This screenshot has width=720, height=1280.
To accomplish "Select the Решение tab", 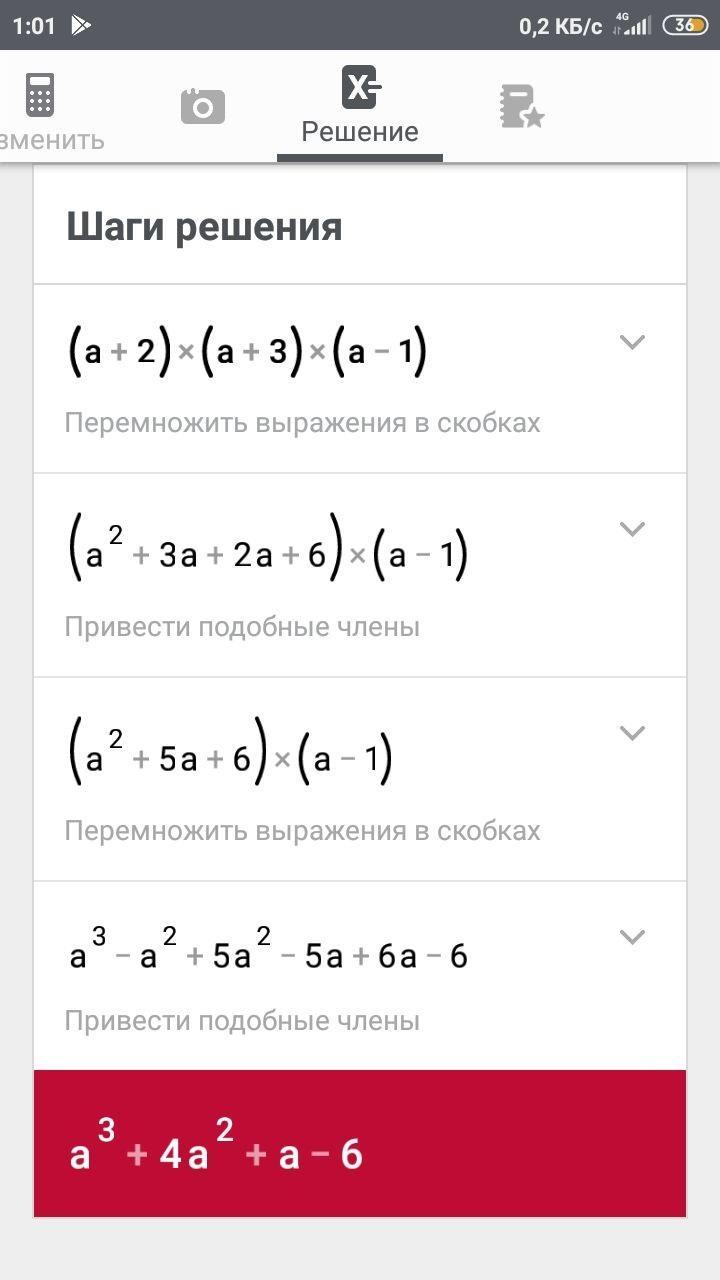I will click(360, 108).
